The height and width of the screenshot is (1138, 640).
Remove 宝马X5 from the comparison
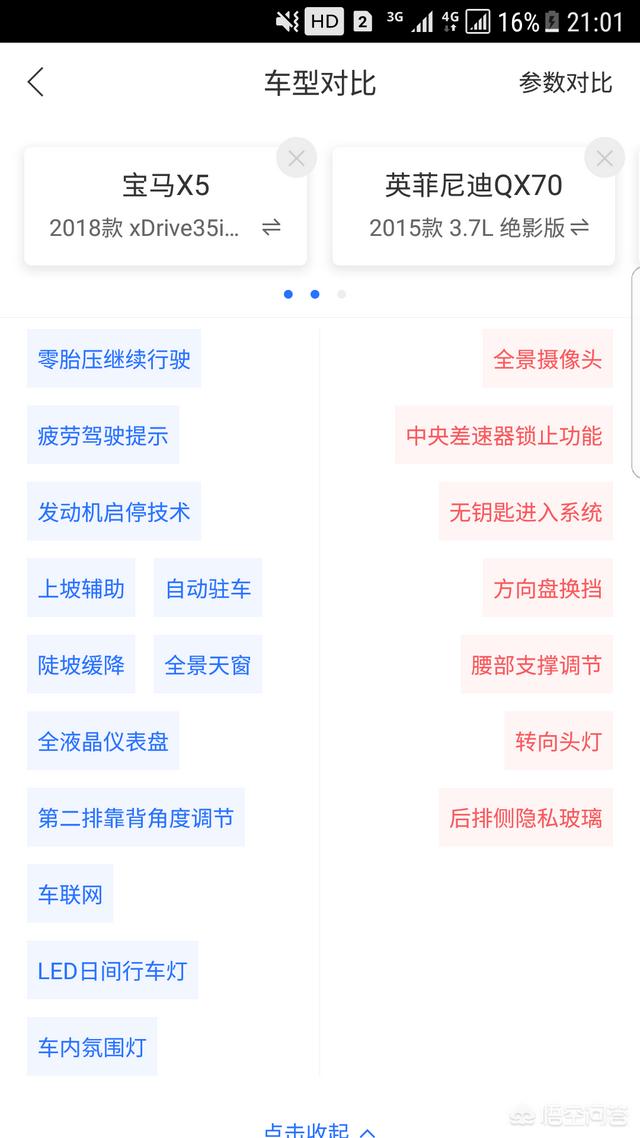click(296, 158)
